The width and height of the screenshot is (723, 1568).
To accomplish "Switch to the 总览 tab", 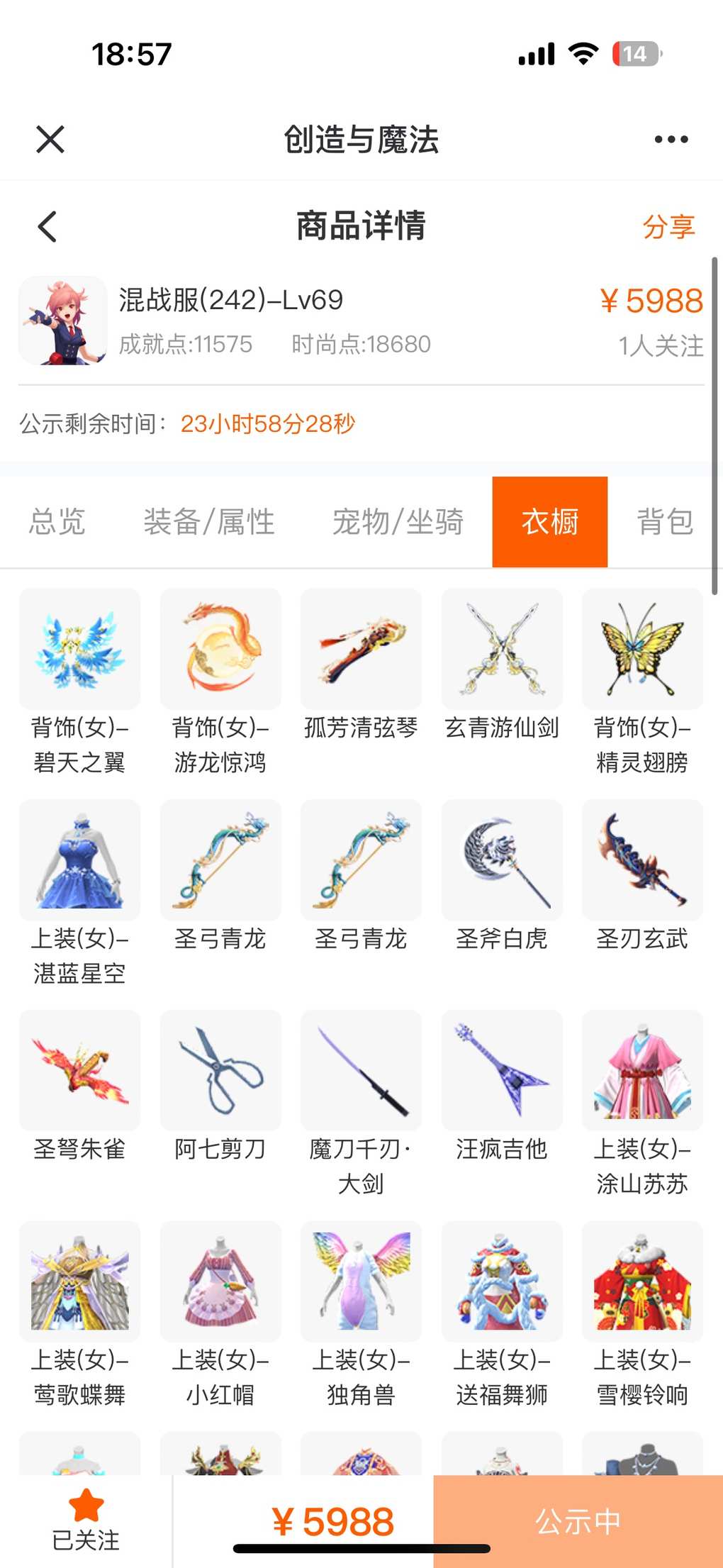I will (57, 522).
